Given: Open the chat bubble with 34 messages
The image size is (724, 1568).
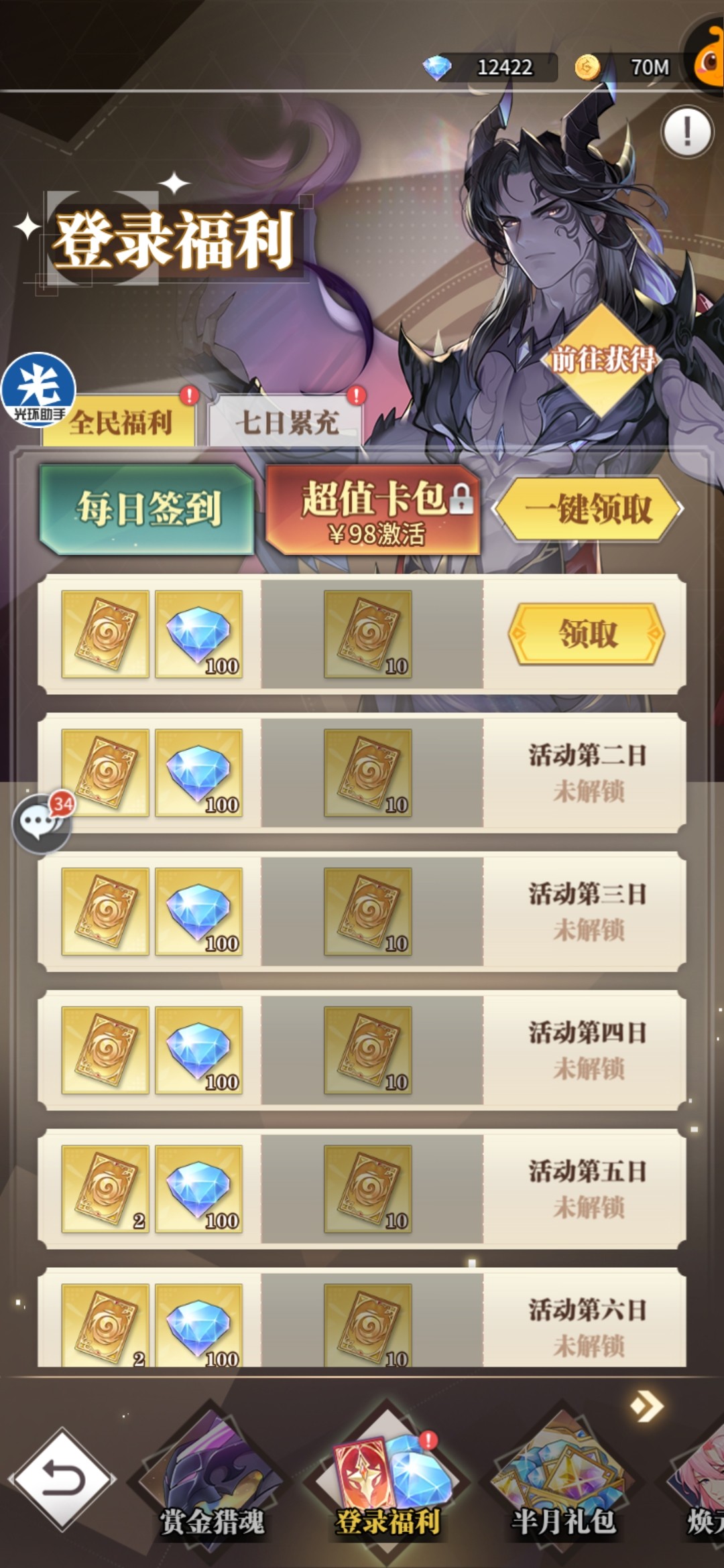Looking at the screenshot, I should click(x=42, y=822).
